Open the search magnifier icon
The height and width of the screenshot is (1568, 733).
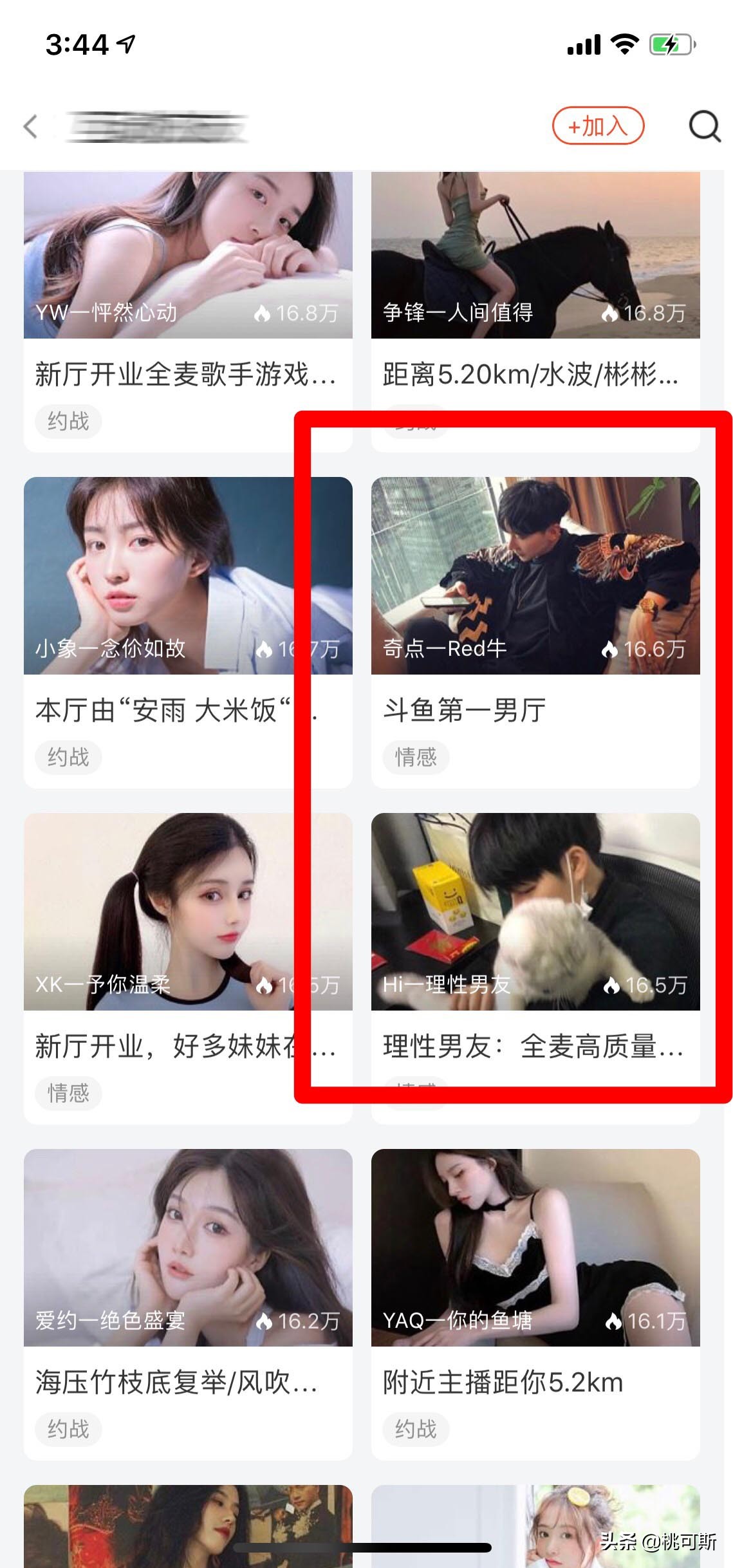click(x=705, y=126)
